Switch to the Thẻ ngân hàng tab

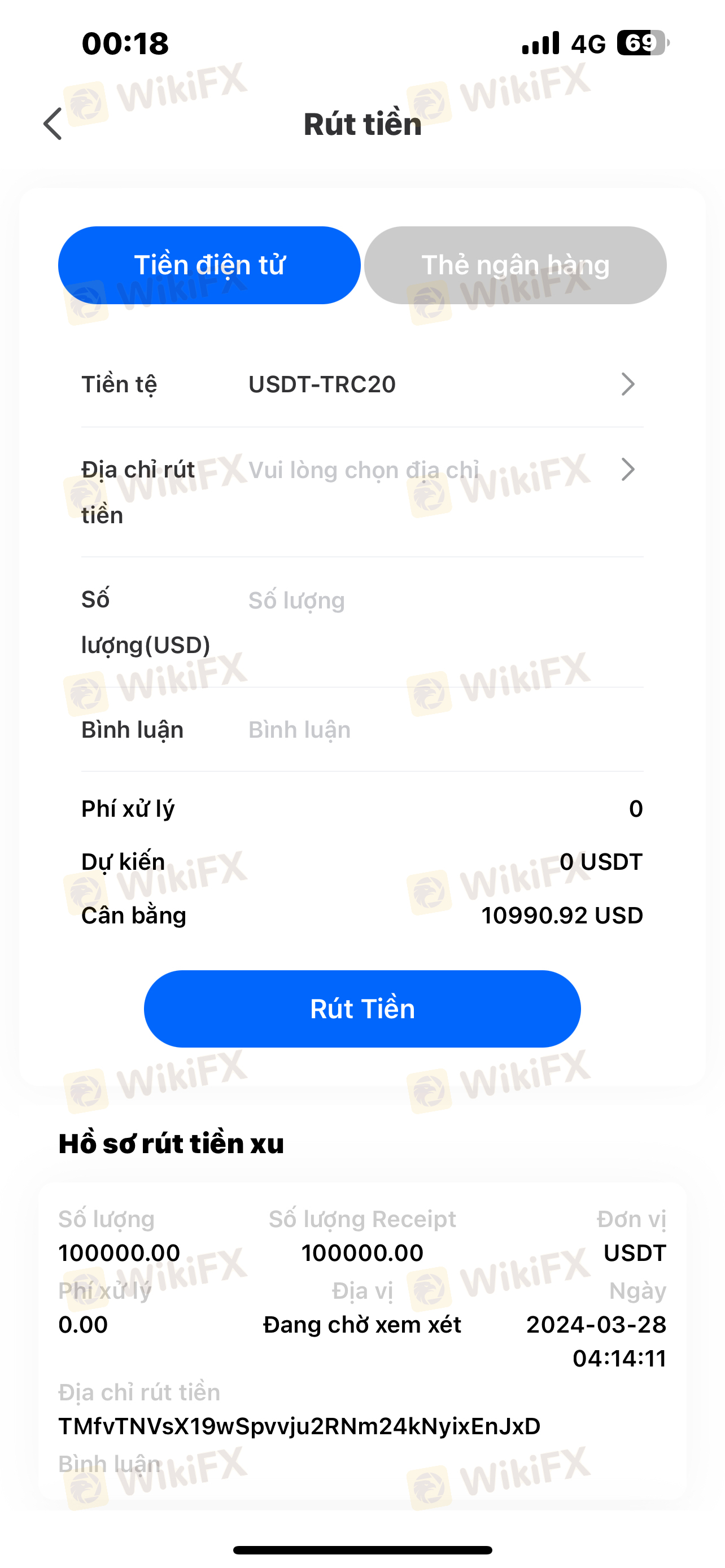click(515, 265)
